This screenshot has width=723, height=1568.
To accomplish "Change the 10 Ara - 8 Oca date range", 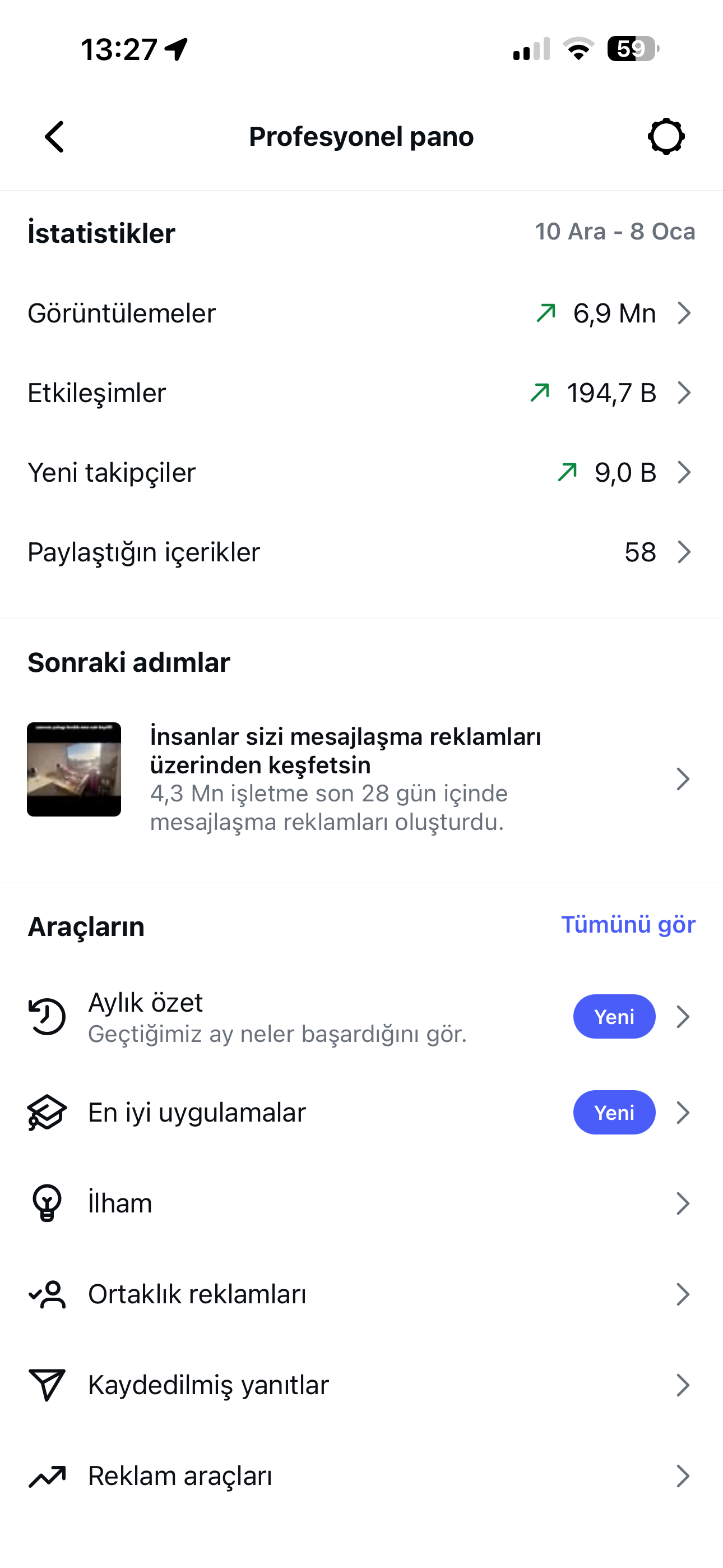I will point(615,232).
